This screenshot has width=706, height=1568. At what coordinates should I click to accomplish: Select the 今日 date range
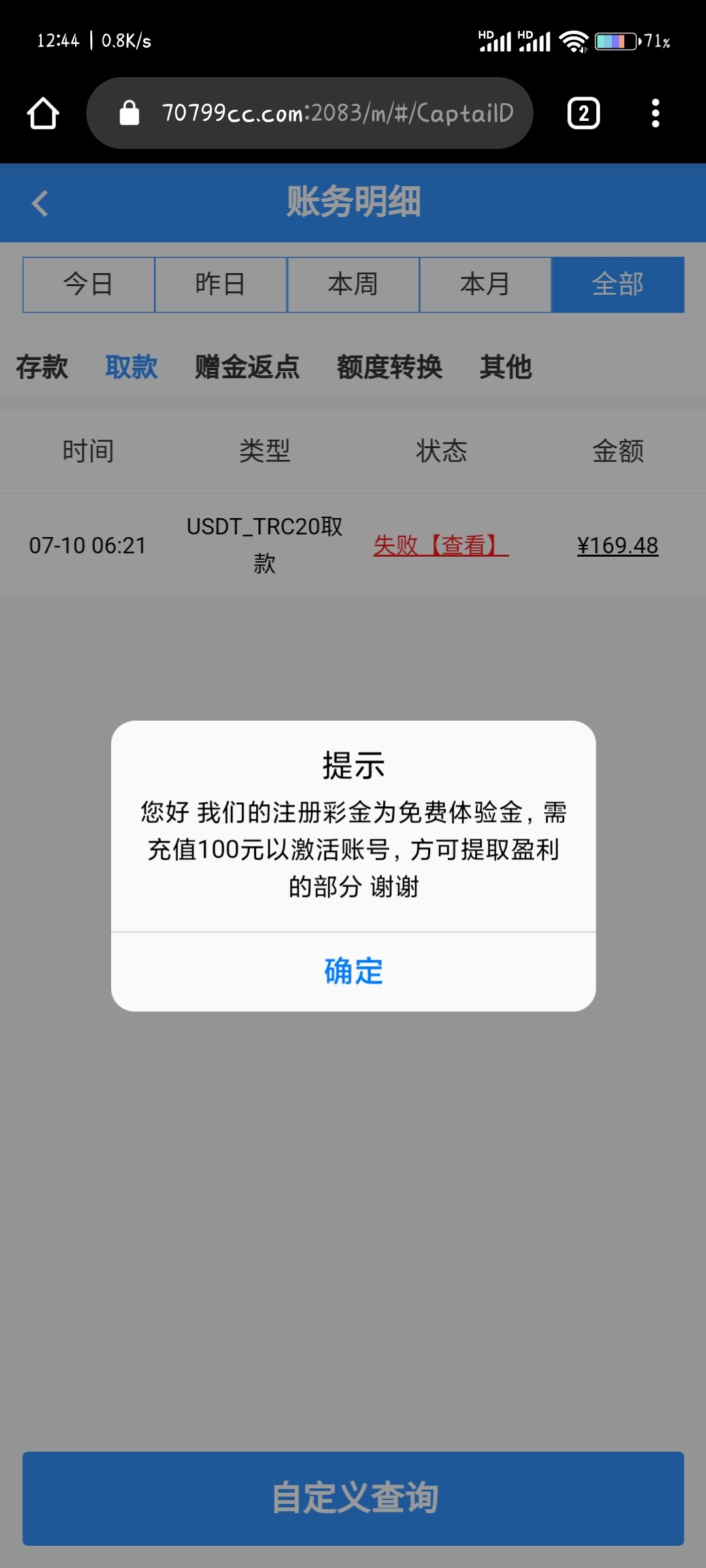88,284
